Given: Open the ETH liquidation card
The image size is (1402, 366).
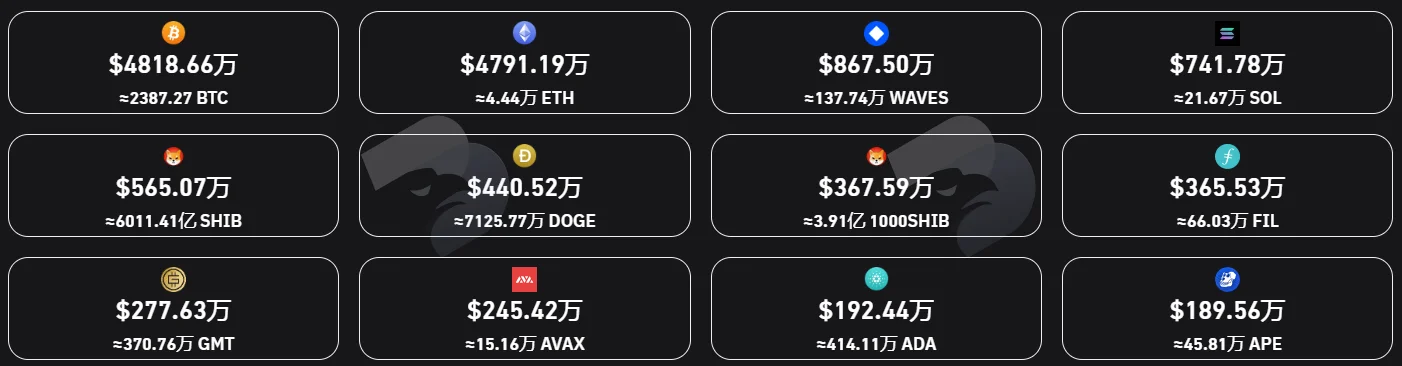Looking at the screenshot, I should click(524, 62).
